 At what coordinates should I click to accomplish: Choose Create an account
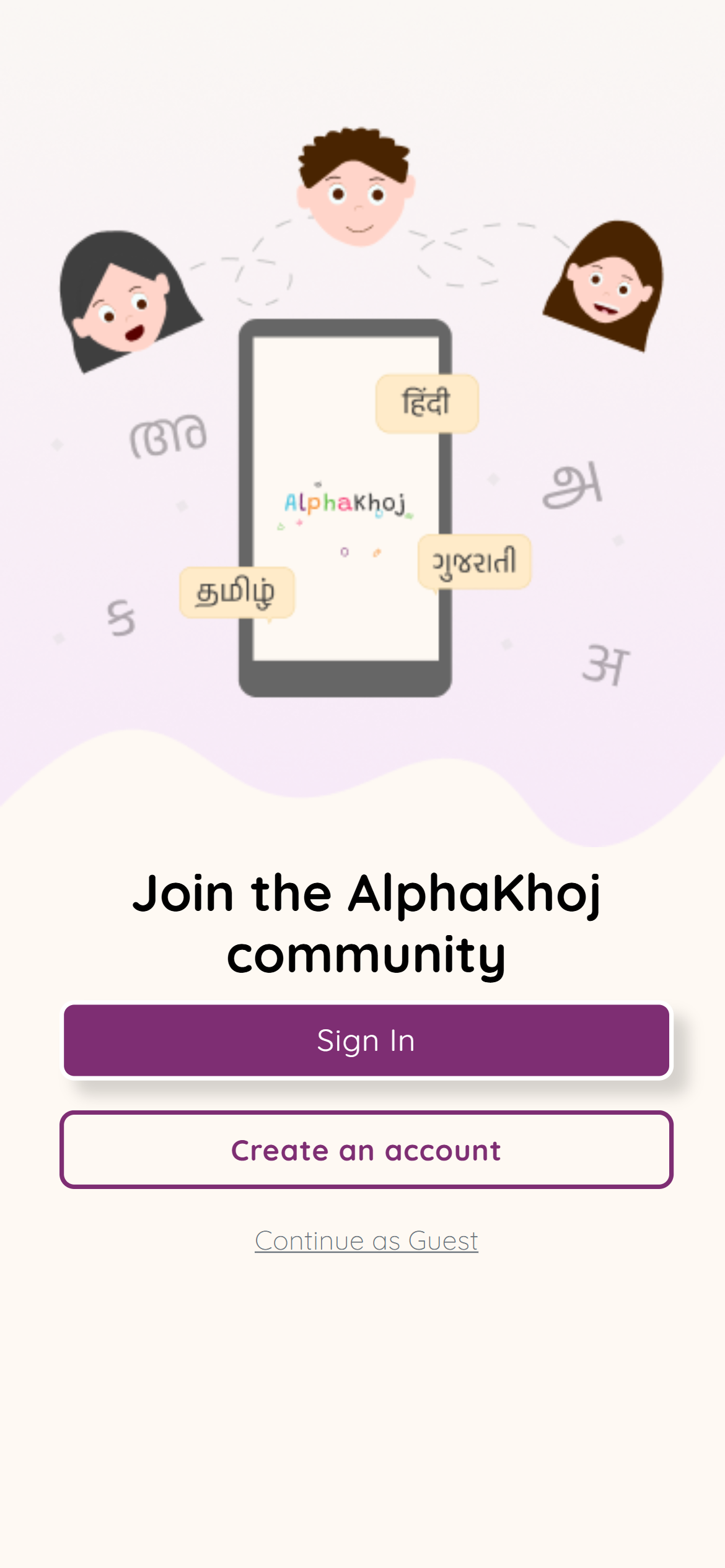(366, 1150)
